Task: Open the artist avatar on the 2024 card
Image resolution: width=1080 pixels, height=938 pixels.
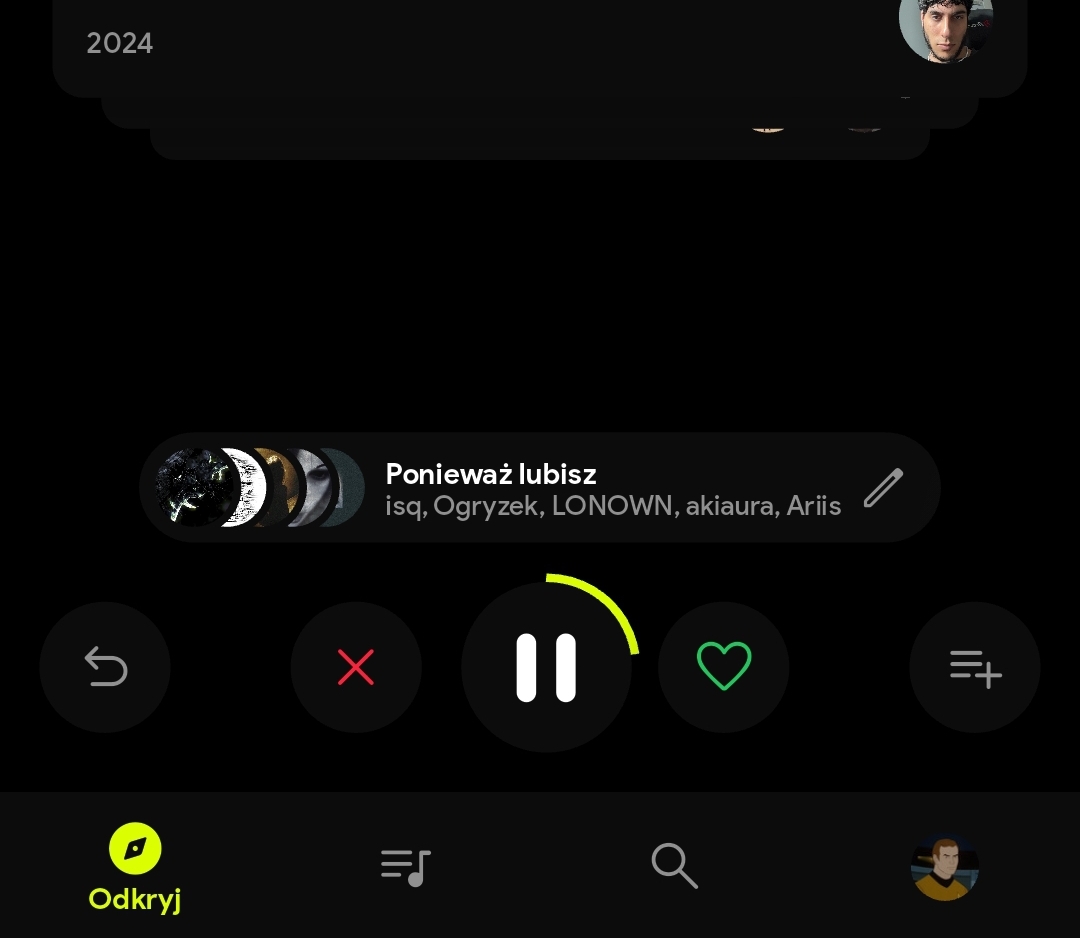Action: click(945, 28)
